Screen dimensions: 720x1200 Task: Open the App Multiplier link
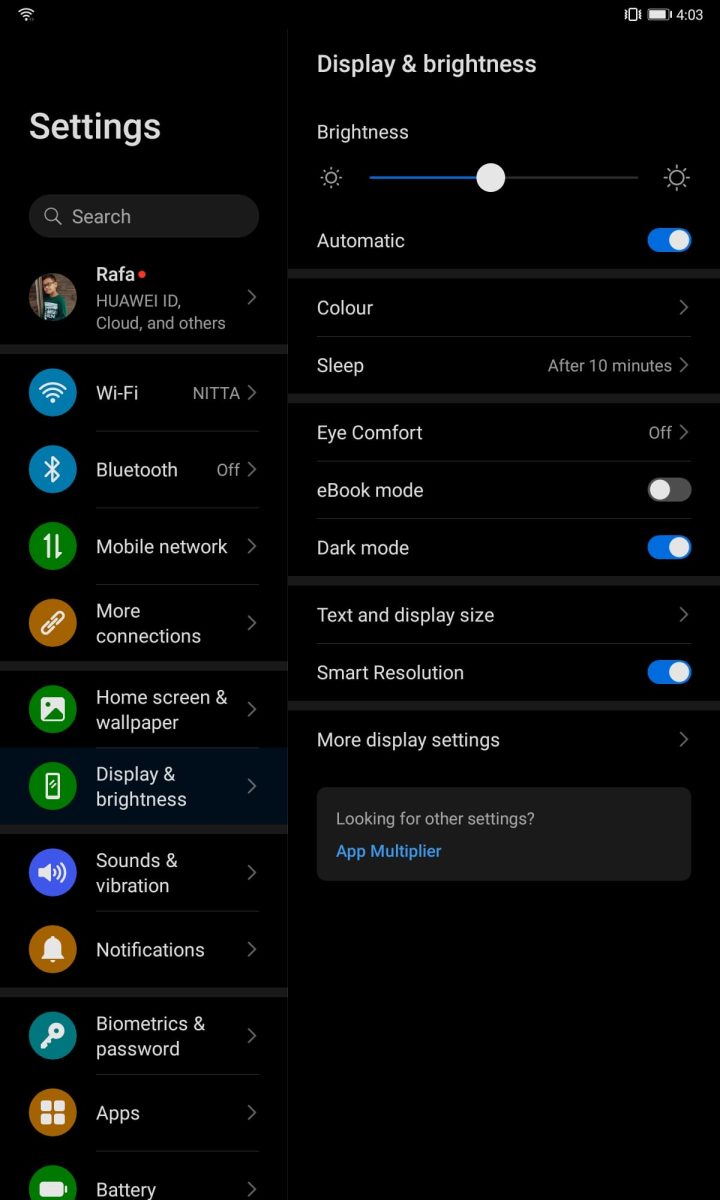click(x=389, y=851)
